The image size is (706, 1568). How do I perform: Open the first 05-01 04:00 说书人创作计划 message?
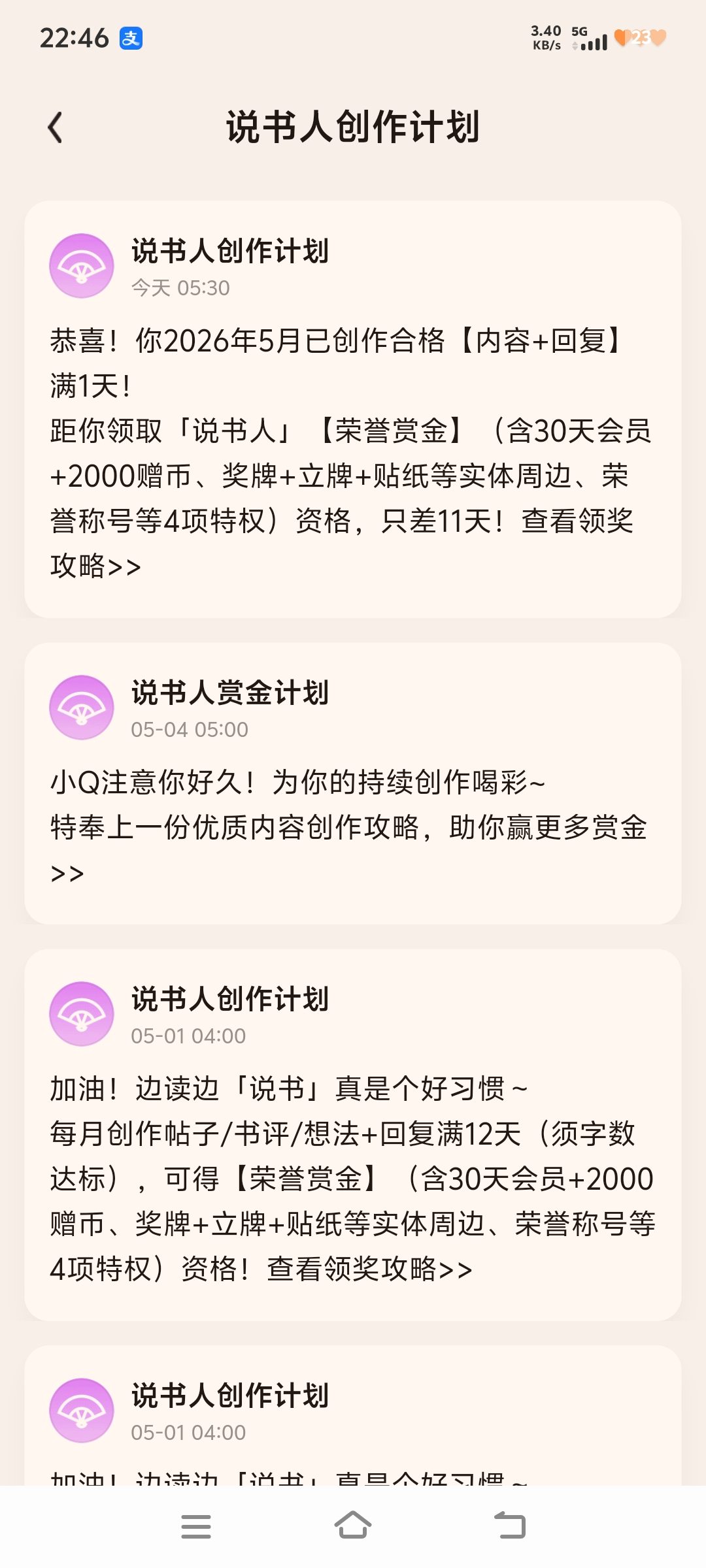[x=353, y=1135]
